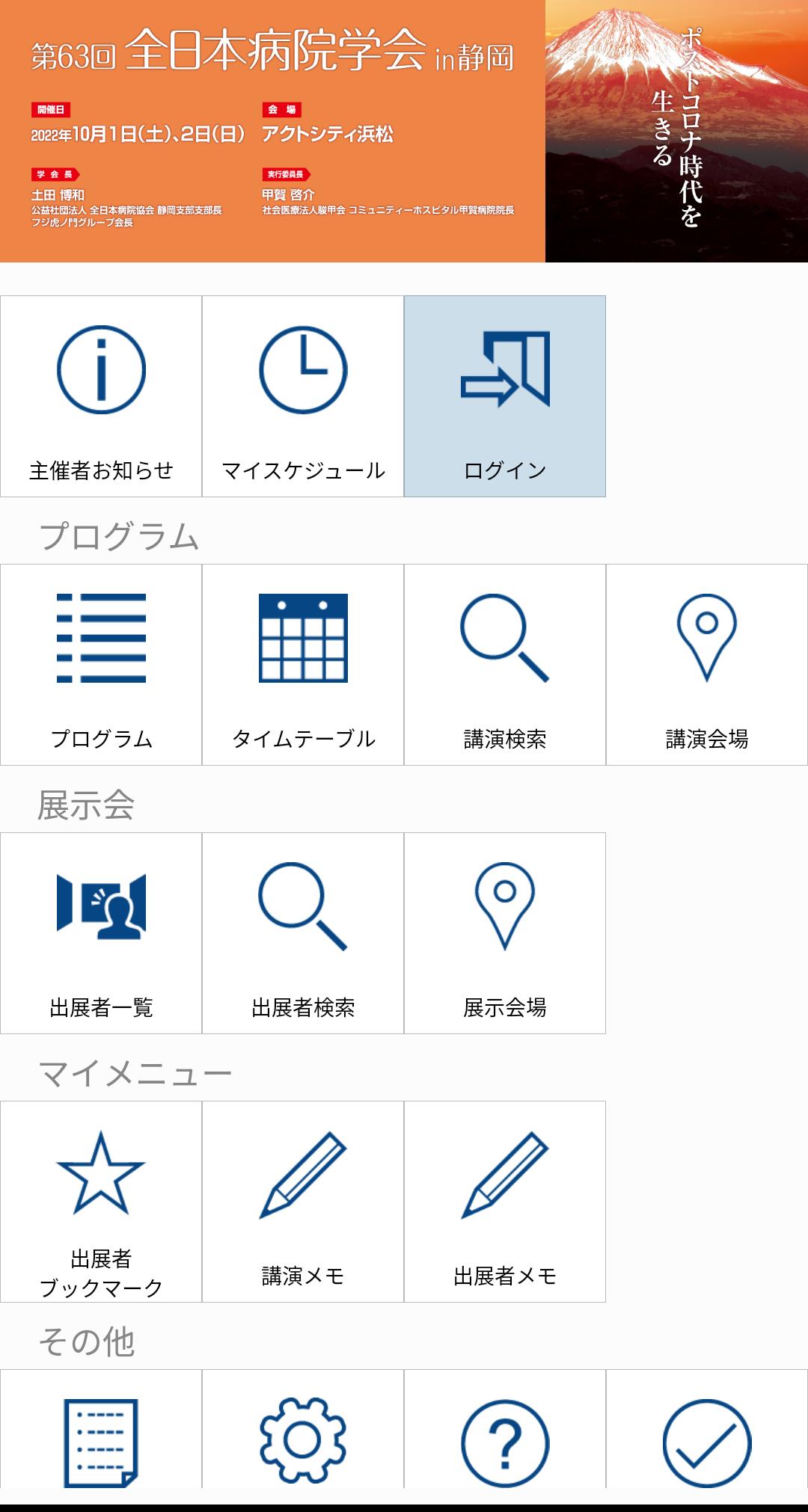Open 講演検索 lecture search
Screen dimensions: 808x1512
[505, 665]
